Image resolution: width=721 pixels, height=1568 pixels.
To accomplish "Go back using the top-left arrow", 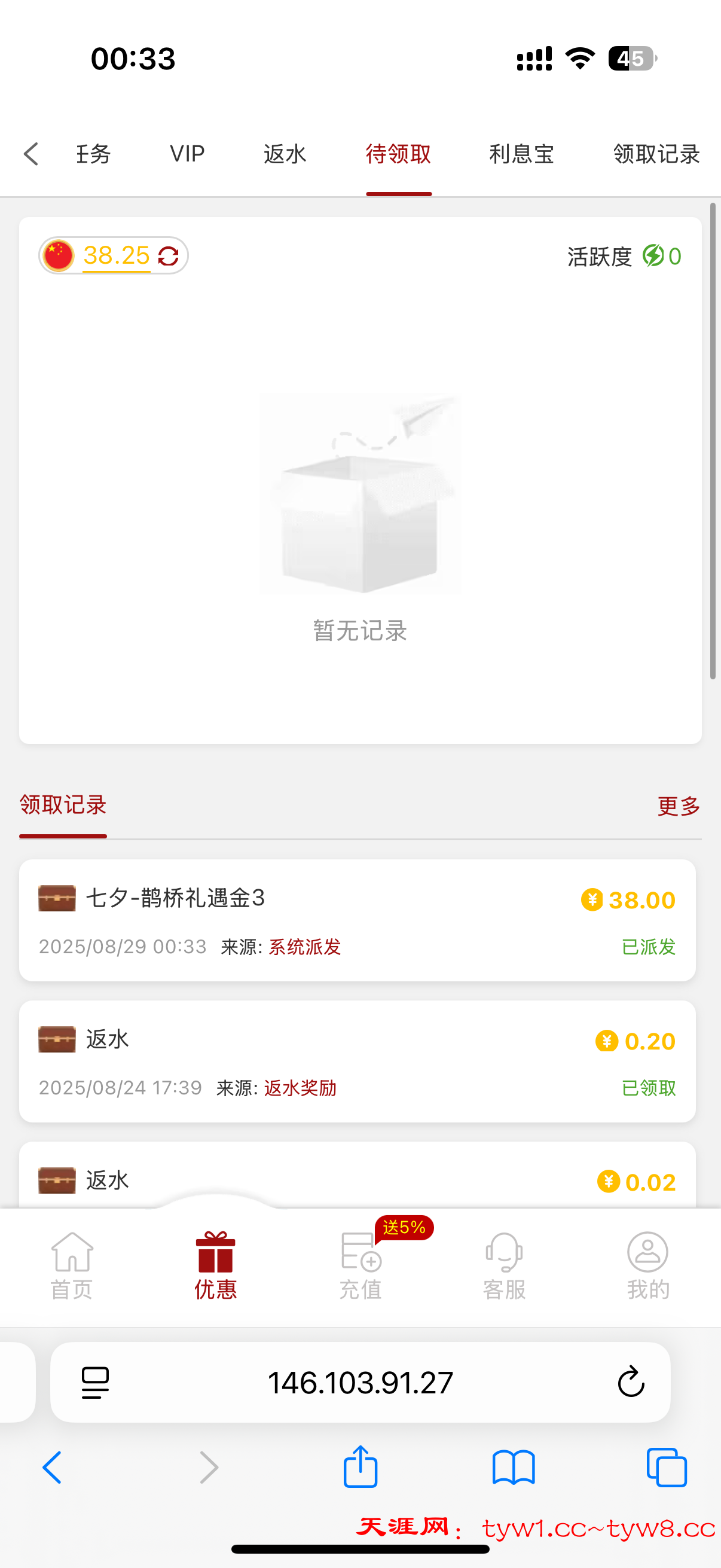I will pos(31,154).
